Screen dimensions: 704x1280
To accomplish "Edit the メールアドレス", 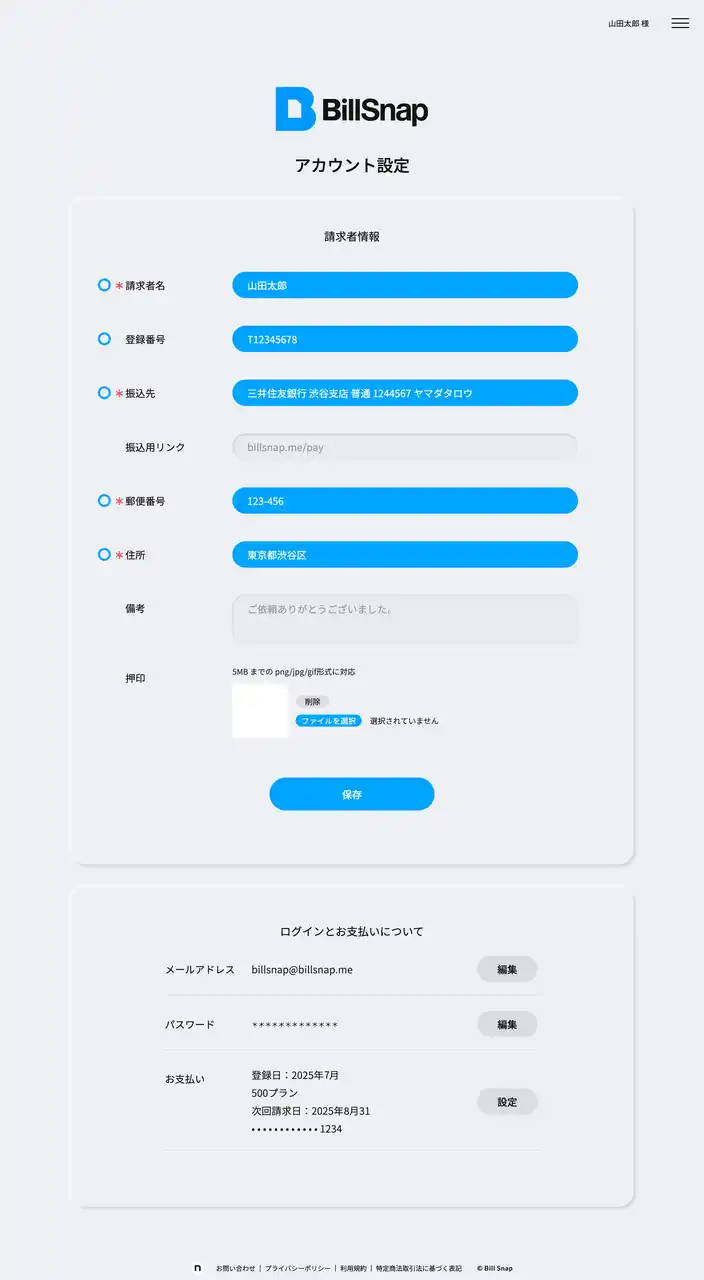I will click(x=507, y=969).
